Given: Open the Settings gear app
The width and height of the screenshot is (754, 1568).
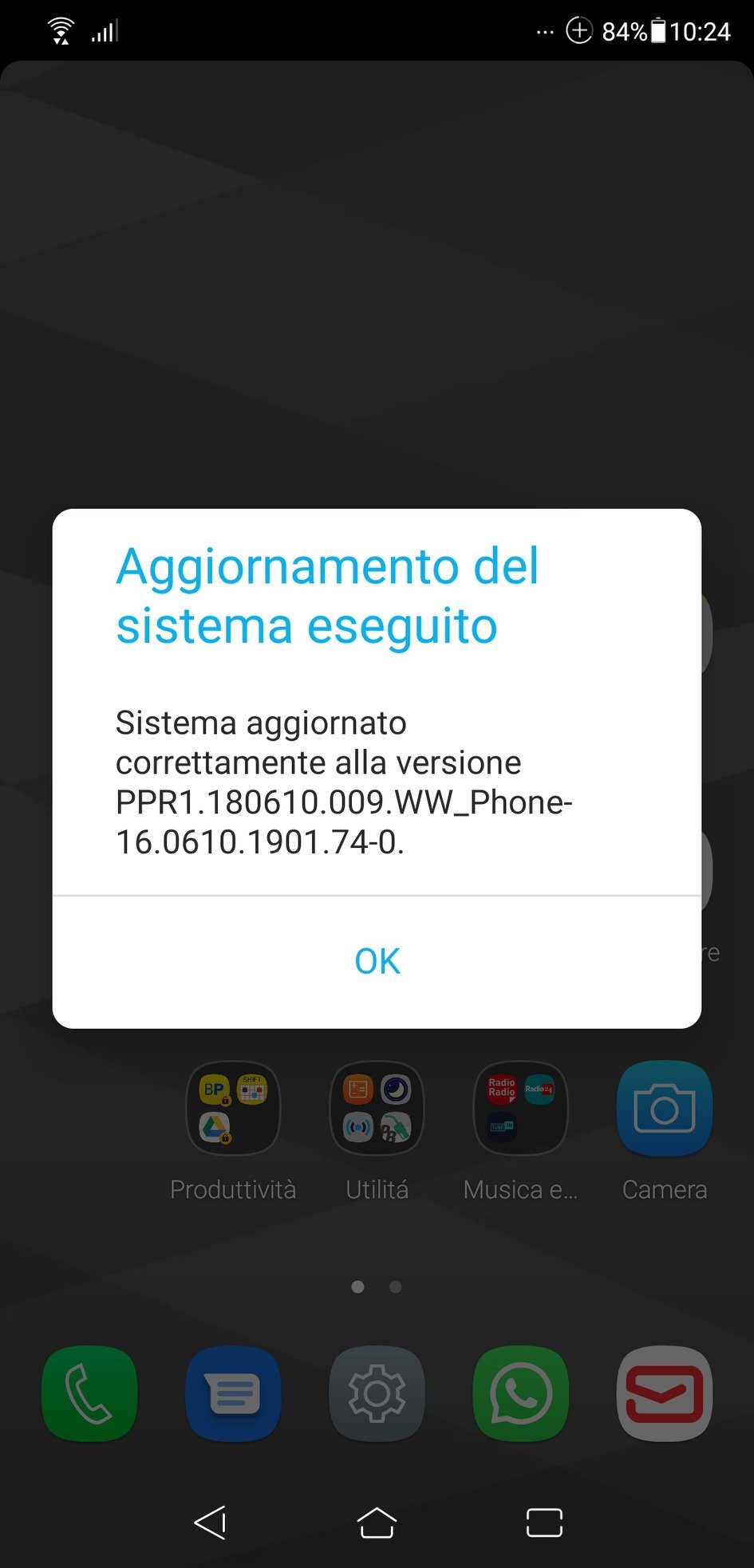Looking at the screenshot, I should [377, 1393].
